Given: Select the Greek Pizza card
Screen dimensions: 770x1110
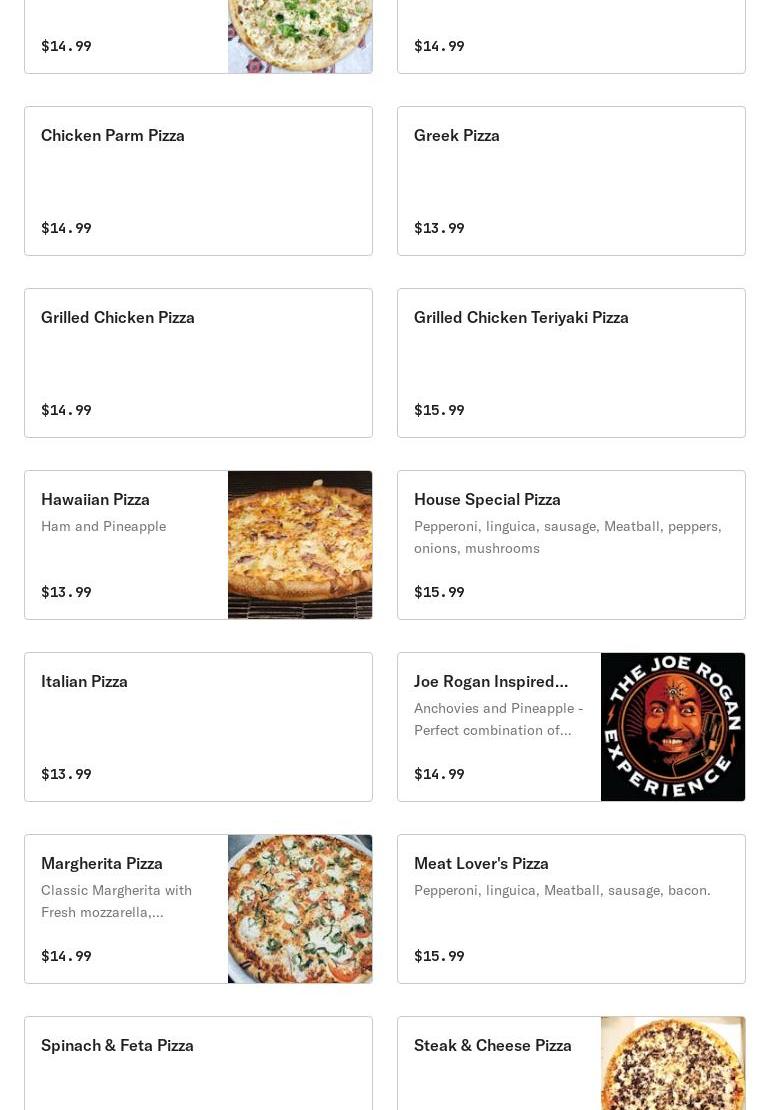Looking at the screenshot, I should (x=571, y=181).
